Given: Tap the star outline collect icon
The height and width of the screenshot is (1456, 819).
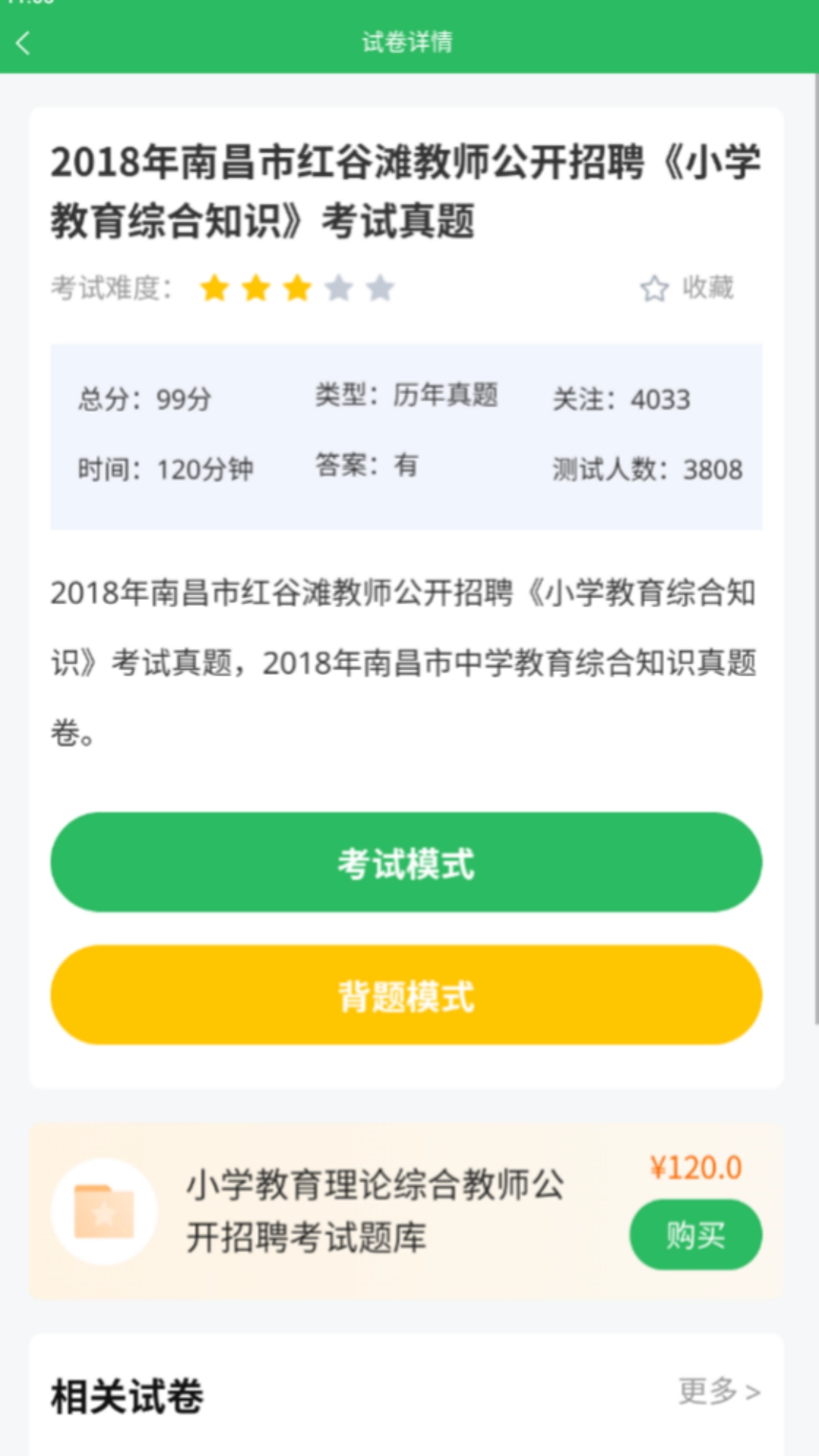Looking at the screenshot, I should [654, 287].
